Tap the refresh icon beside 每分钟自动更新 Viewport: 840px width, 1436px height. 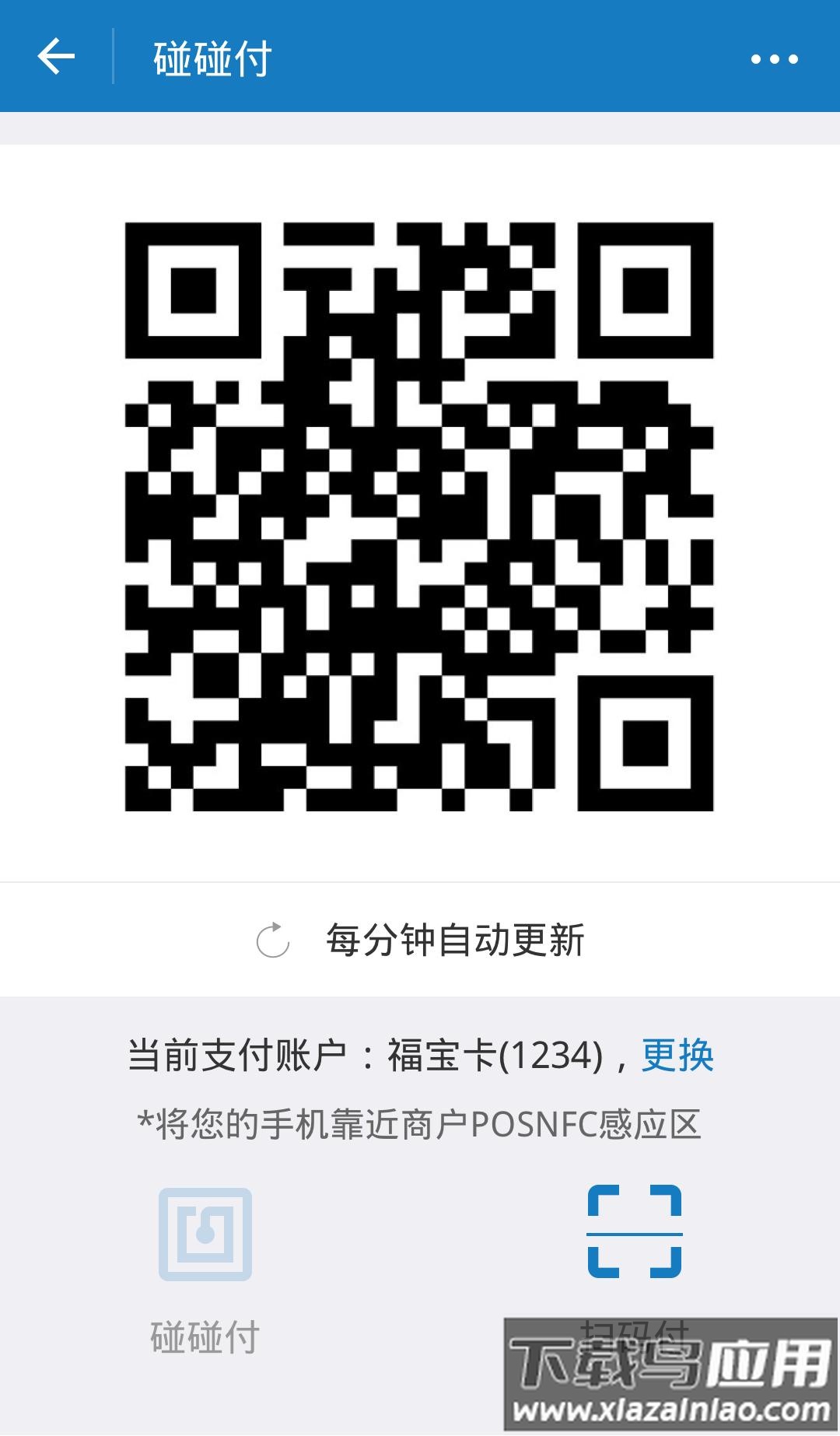tap(271, 942)
